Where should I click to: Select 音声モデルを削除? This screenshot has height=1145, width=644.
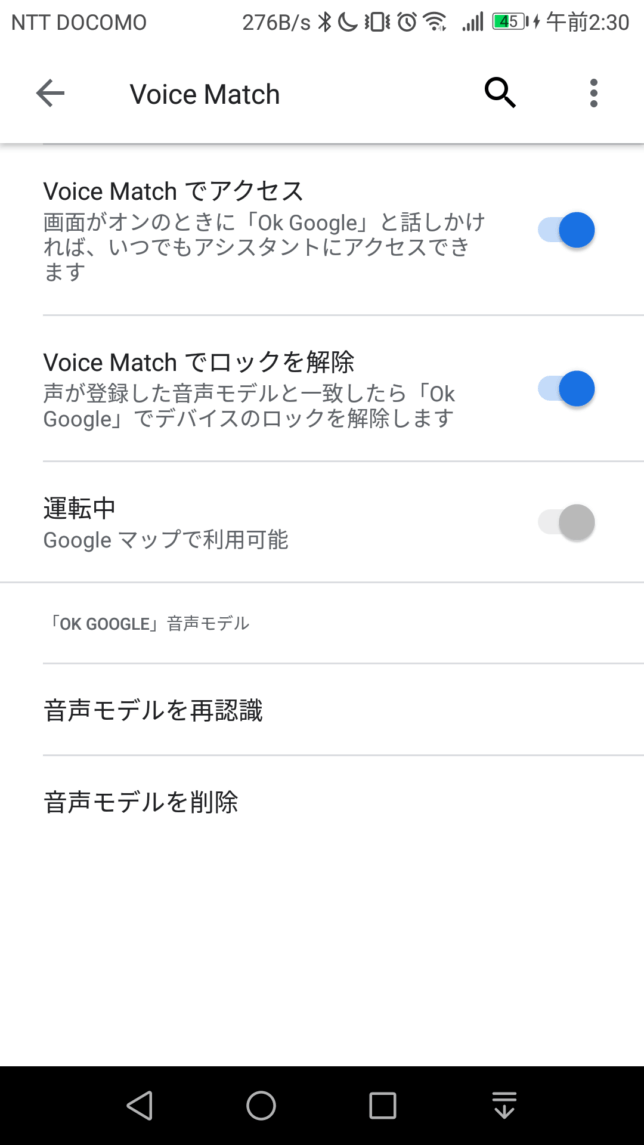pos(322,802)
